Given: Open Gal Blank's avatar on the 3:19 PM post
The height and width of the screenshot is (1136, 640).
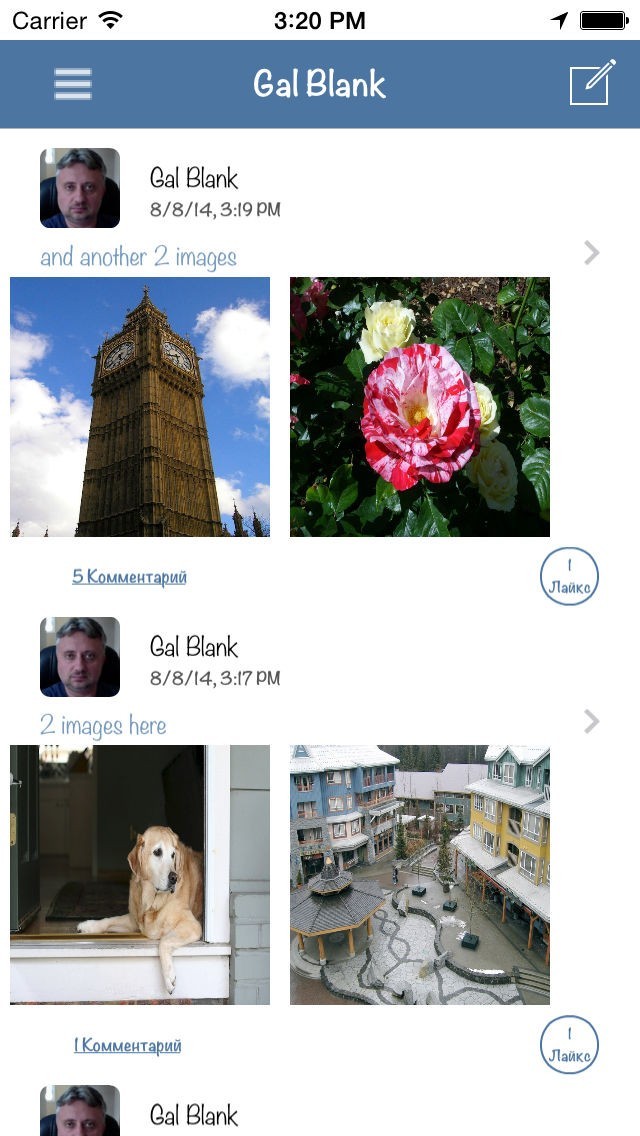Looking at the screenshot, I should point(80,188).
